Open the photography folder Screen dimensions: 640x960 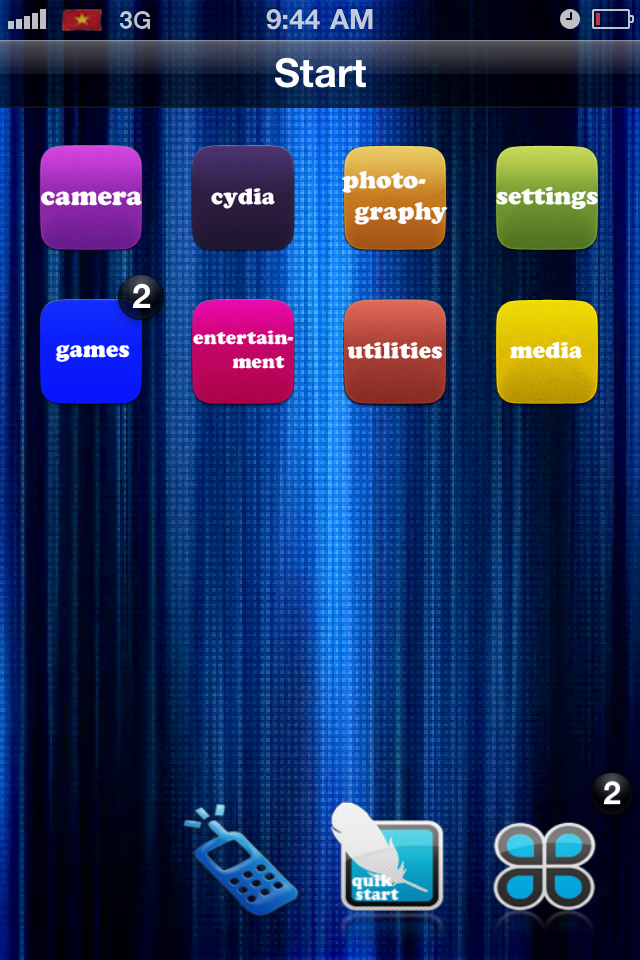(x=395, y=197)
